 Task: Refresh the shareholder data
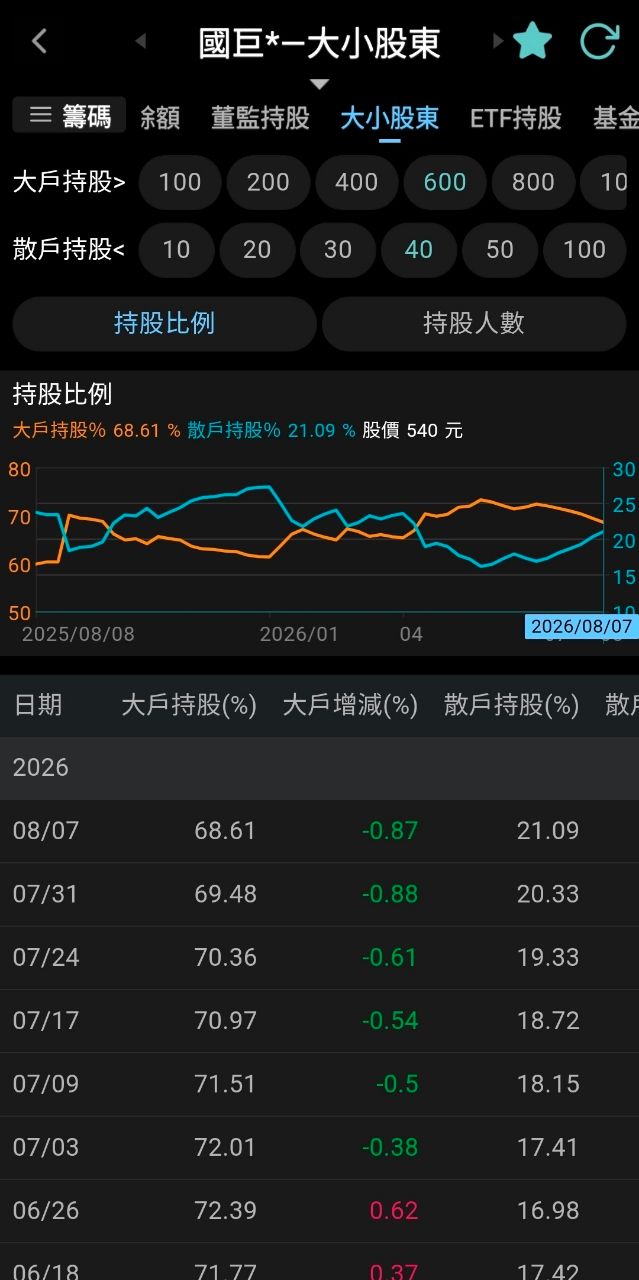tap(599, 41)
